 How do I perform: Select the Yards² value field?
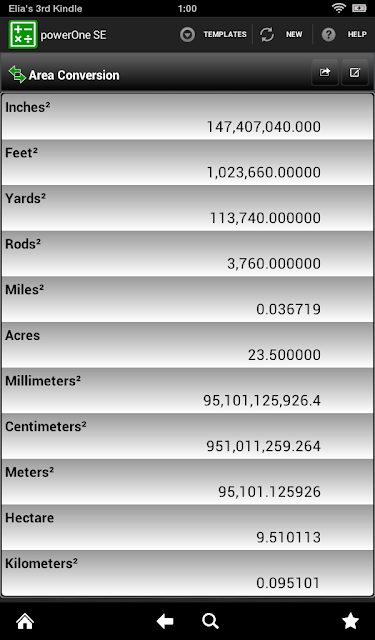pos(188,209)
